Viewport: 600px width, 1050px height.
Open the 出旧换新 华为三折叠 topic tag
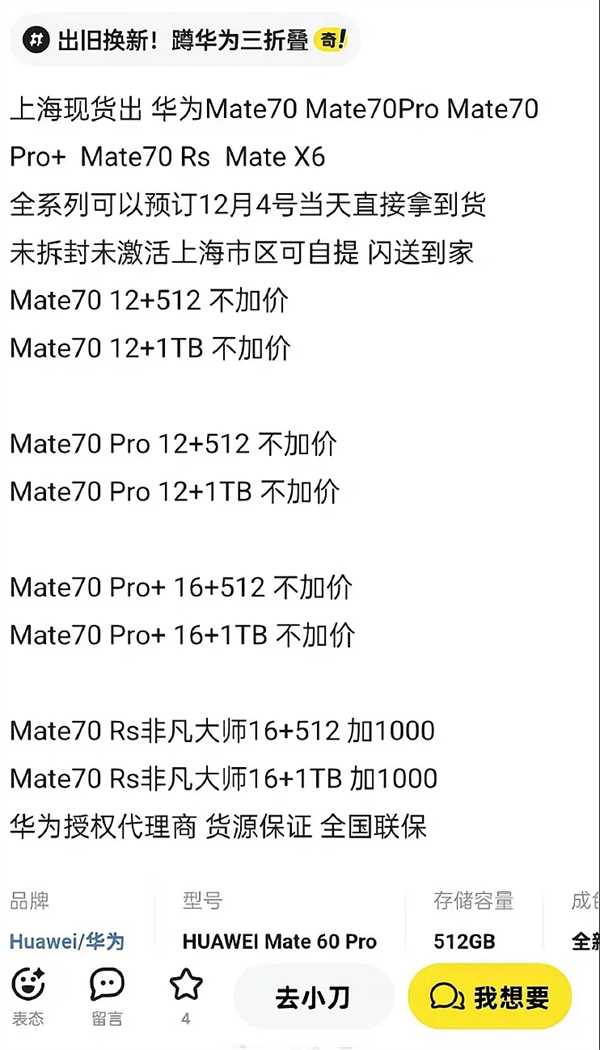(x=185, y=40)
